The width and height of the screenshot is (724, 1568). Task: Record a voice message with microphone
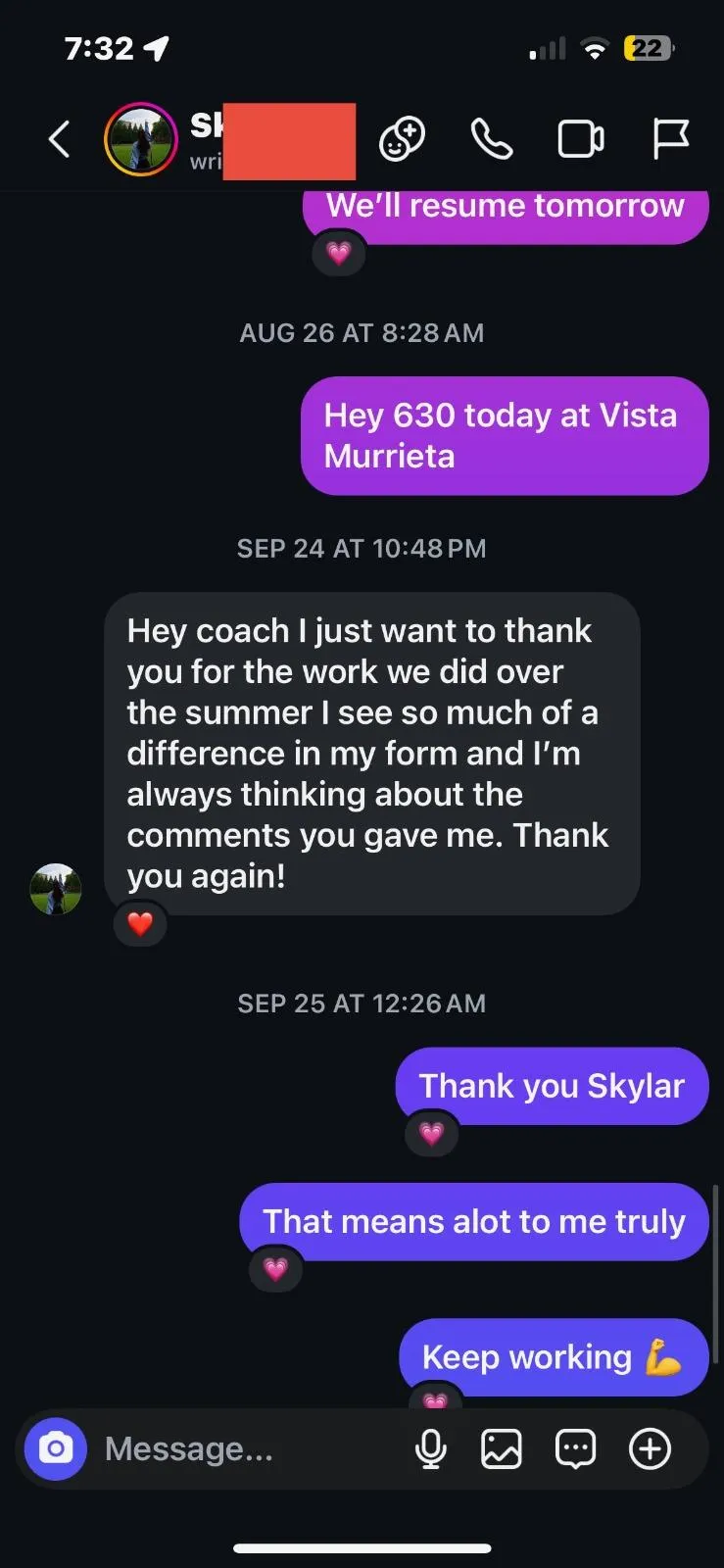(x=430, y=1448)
